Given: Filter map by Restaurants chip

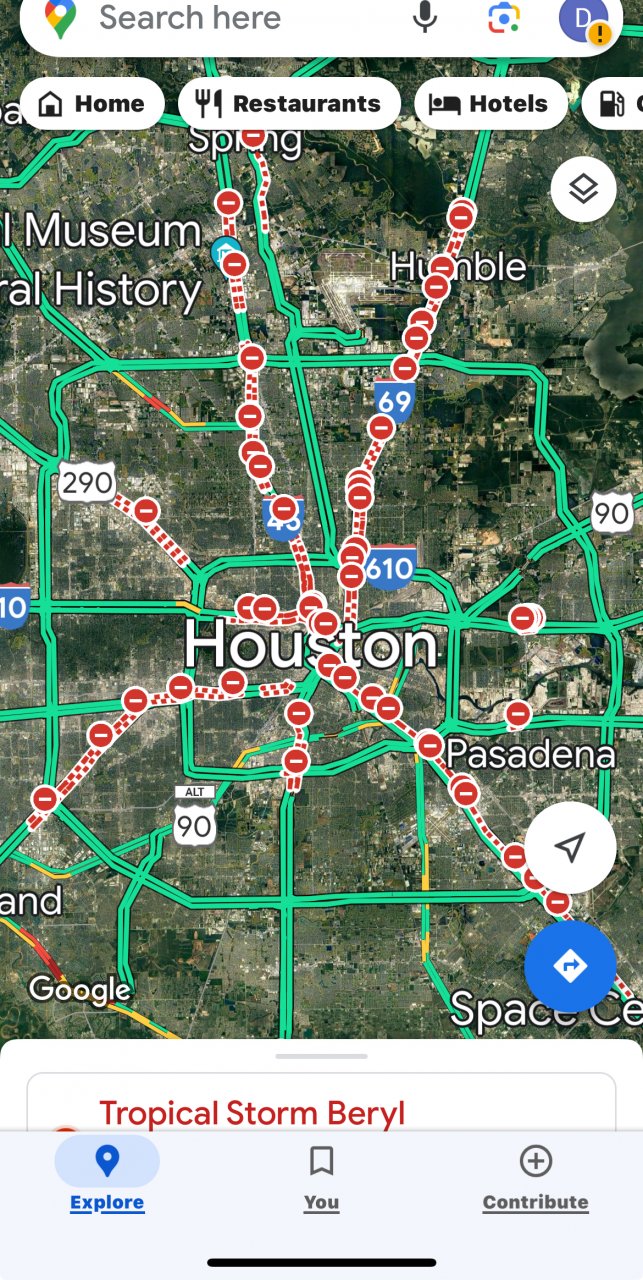Looking at the screenshot, I should (289, 104).
